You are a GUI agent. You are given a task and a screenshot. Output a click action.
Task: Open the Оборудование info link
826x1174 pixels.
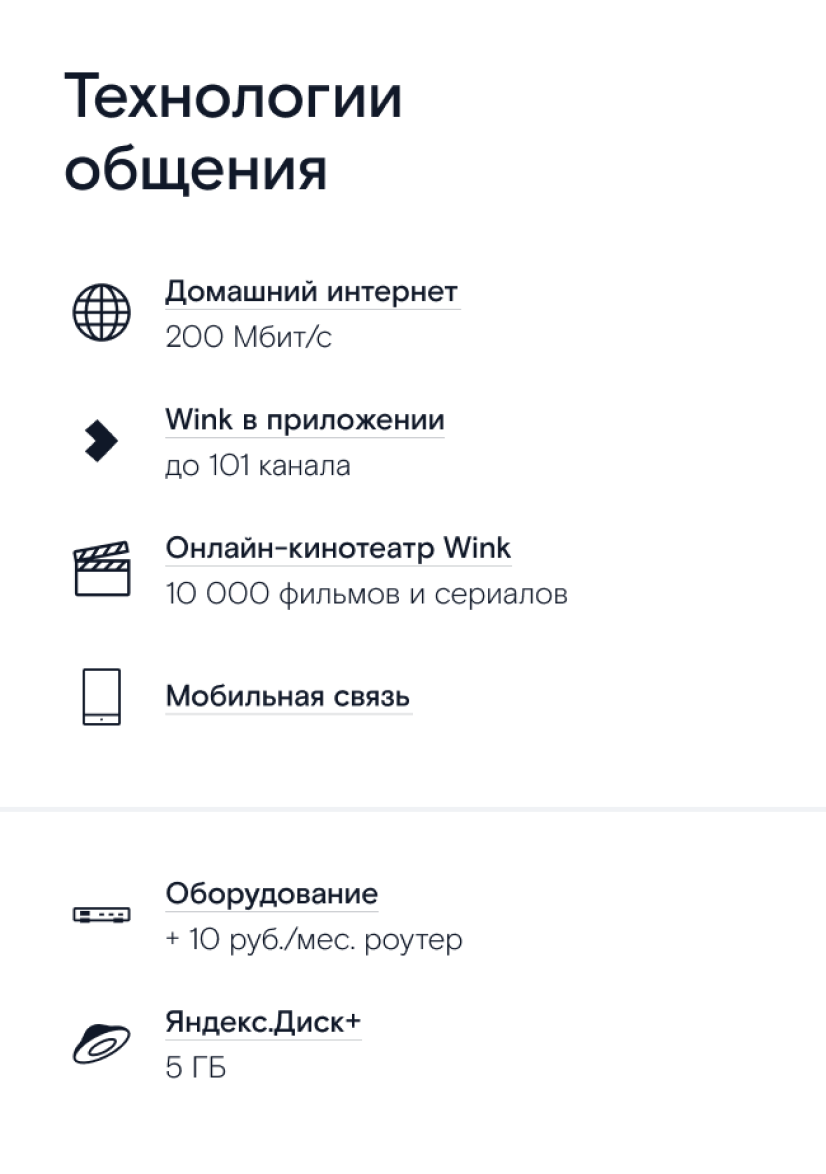click(271, 894)
